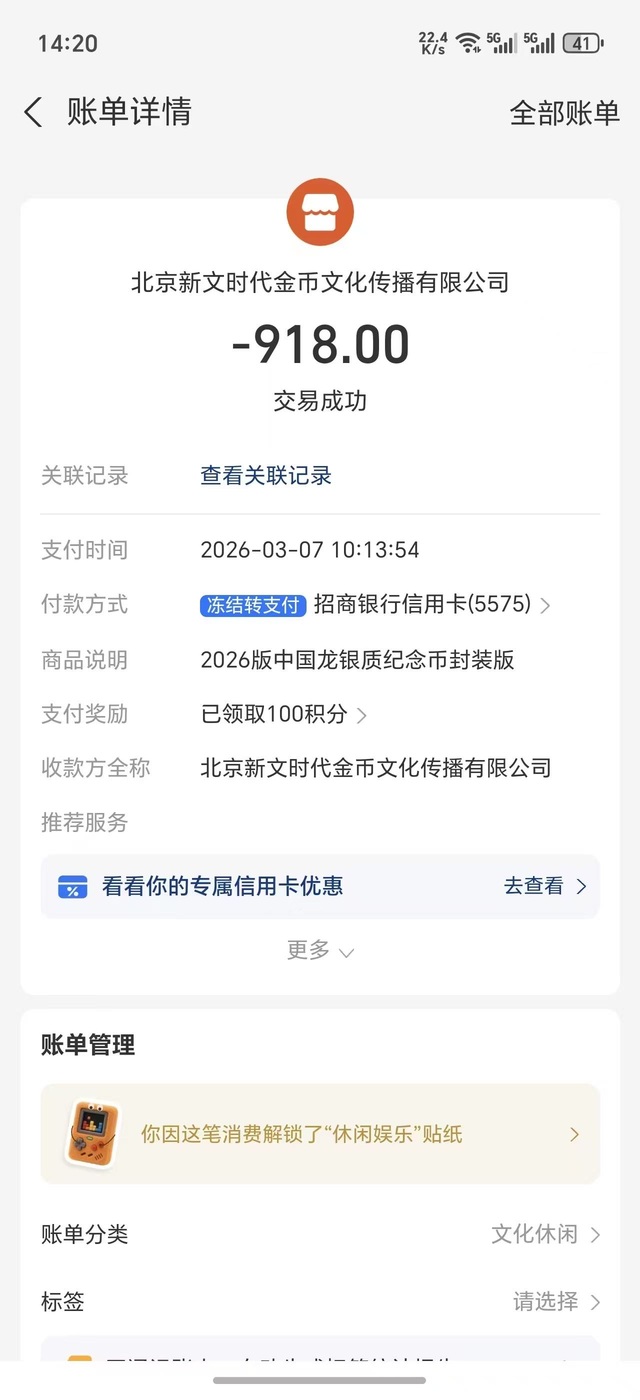Open the 专属信用卡优惠 (credit card offers) banner
The width and height of the screenshot is (640, 1400).
[320, 886]
